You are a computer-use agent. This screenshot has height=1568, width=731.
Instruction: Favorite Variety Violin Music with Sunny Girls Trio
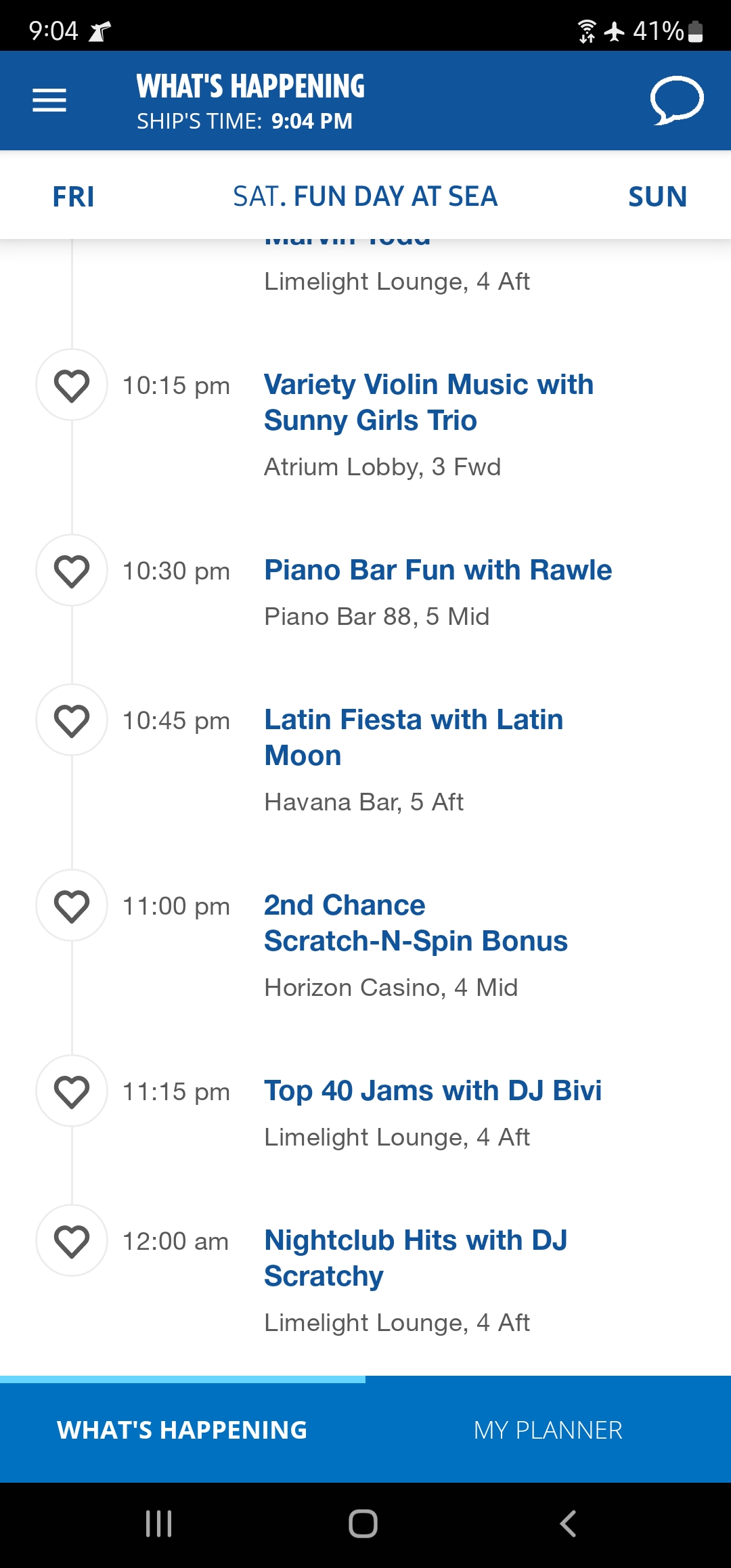click(72, 385)
